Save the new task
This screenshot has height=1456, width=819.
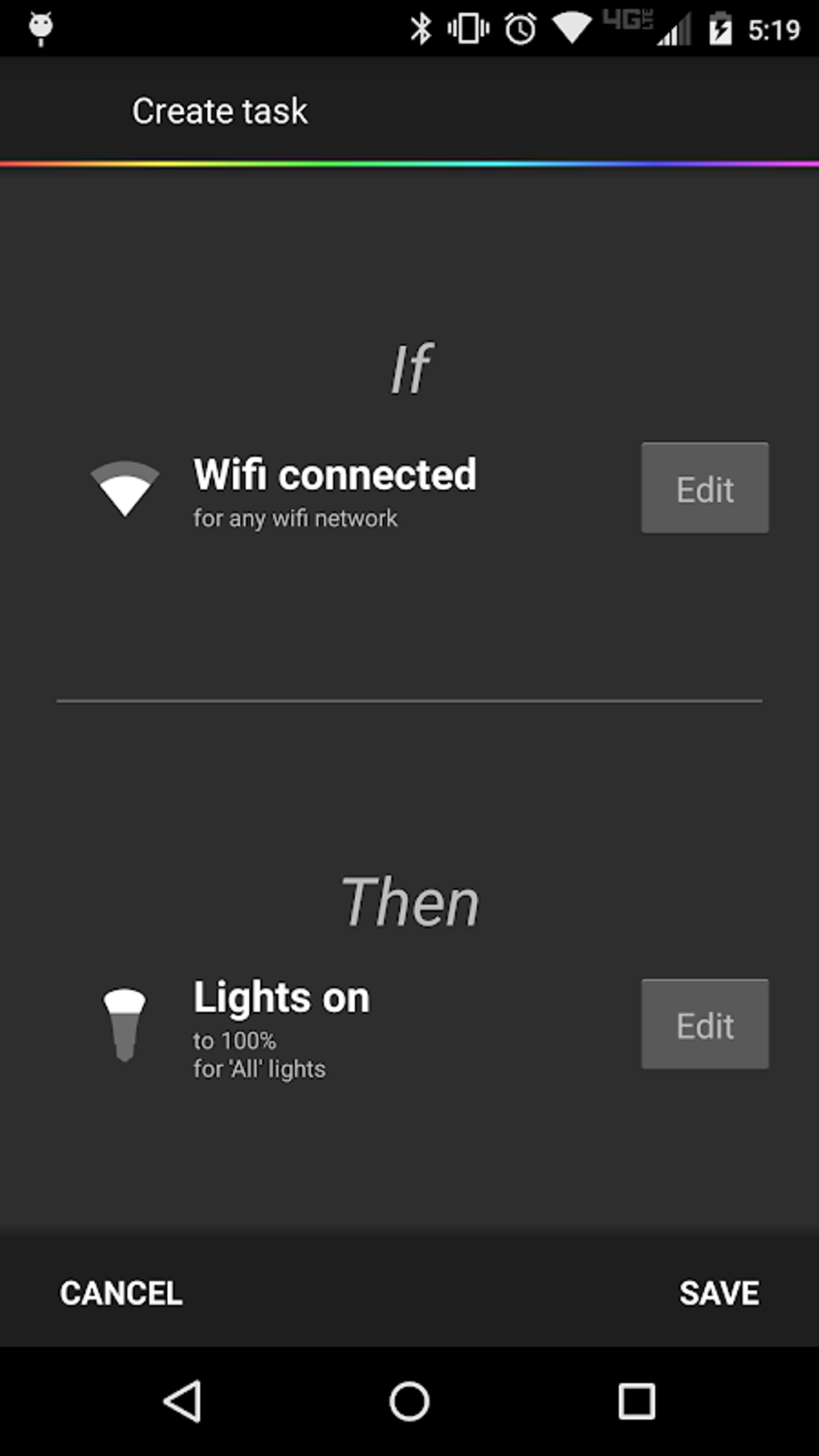tap(719, 1293)
